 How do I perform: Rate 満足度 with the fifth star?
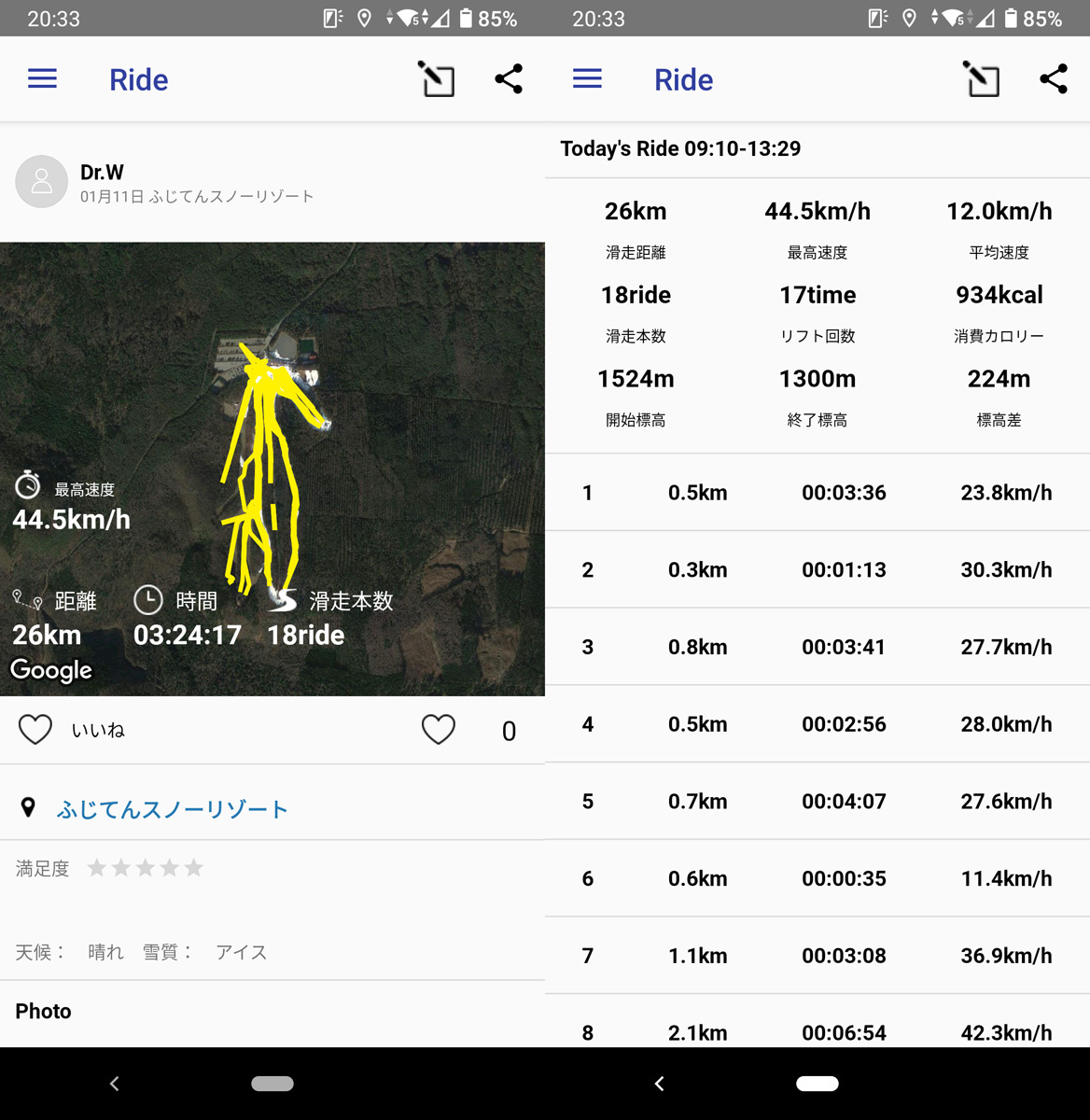pos(194,869)
